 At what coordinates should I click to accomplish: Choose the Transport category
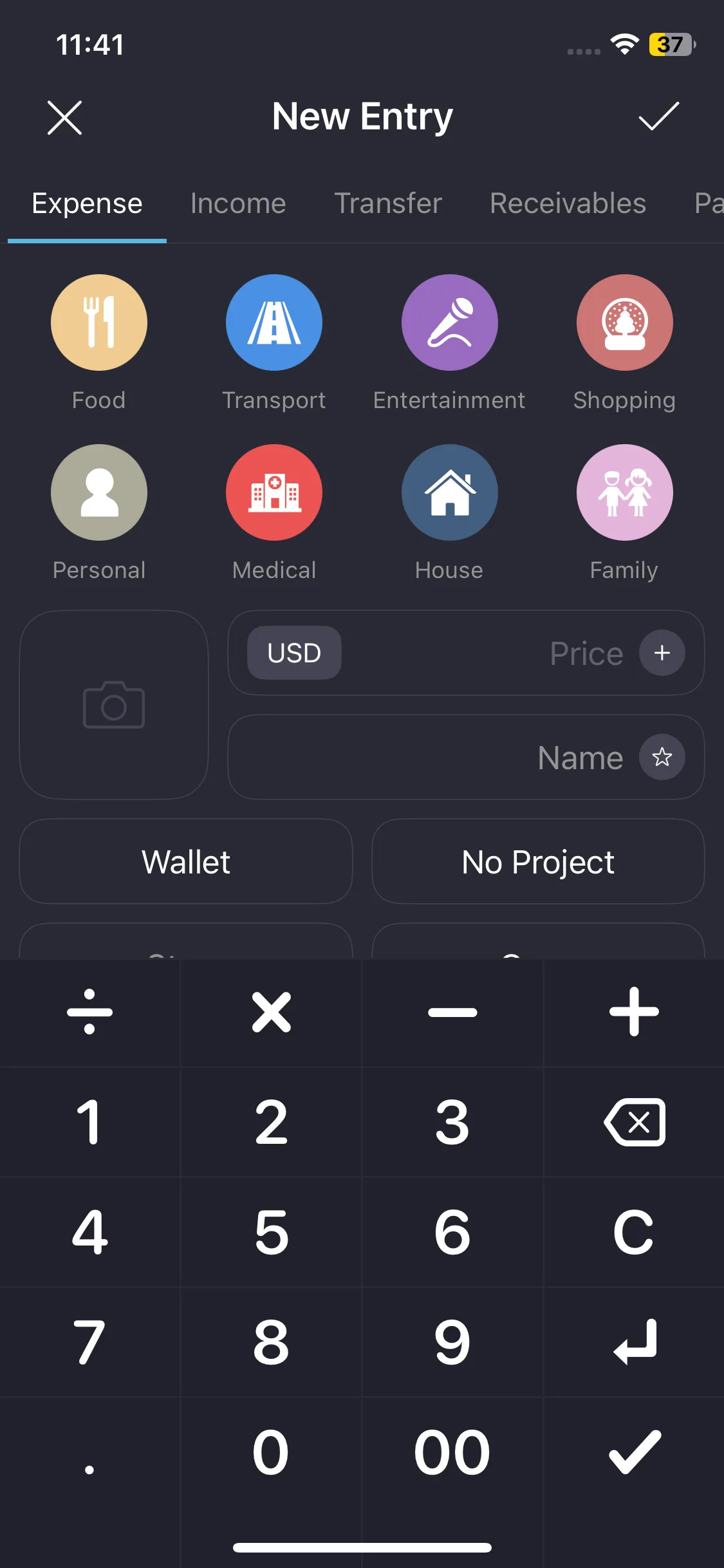(274, 323)
